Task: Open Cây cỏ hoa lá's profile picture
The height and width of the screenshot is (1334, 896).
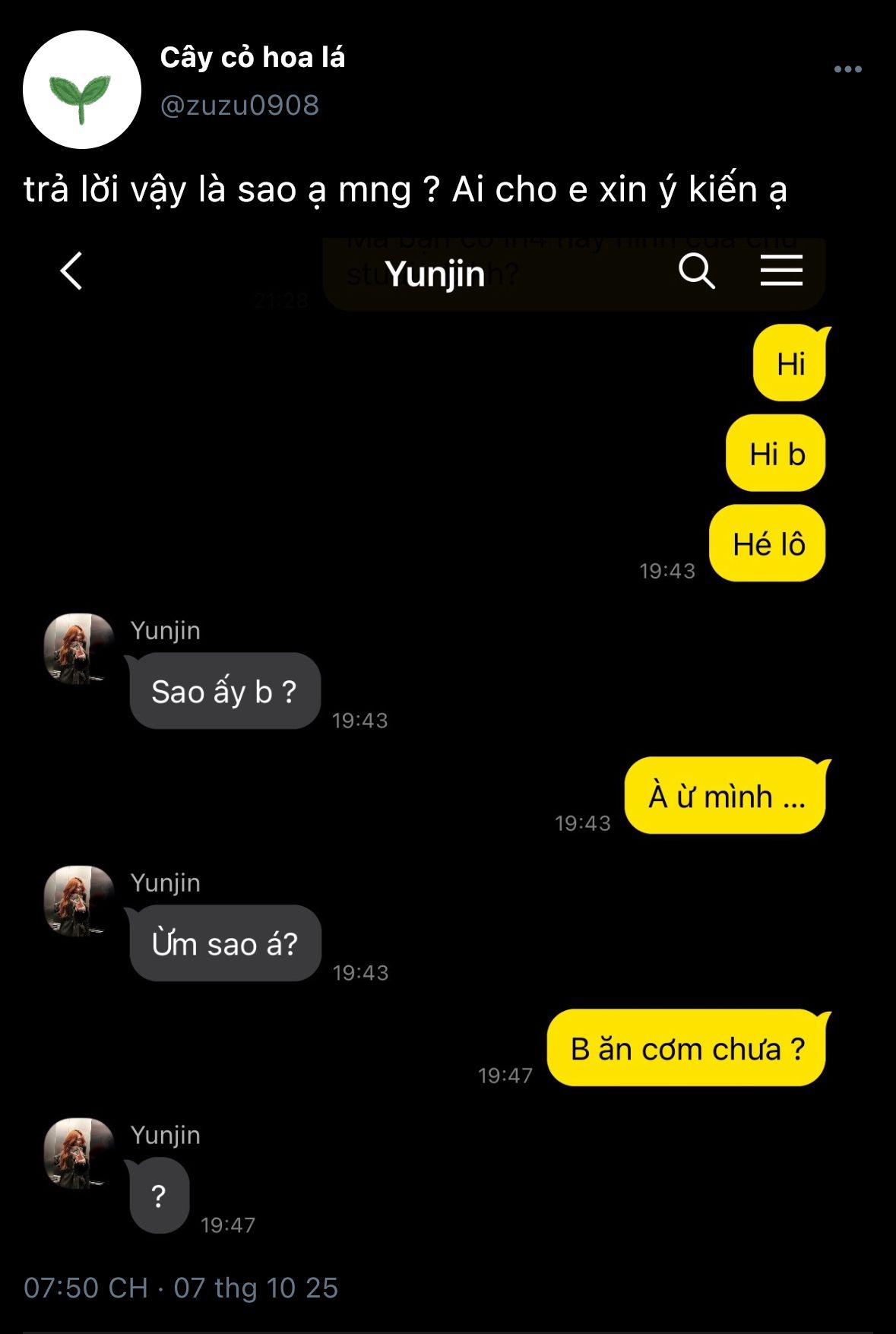Action: 82,90
